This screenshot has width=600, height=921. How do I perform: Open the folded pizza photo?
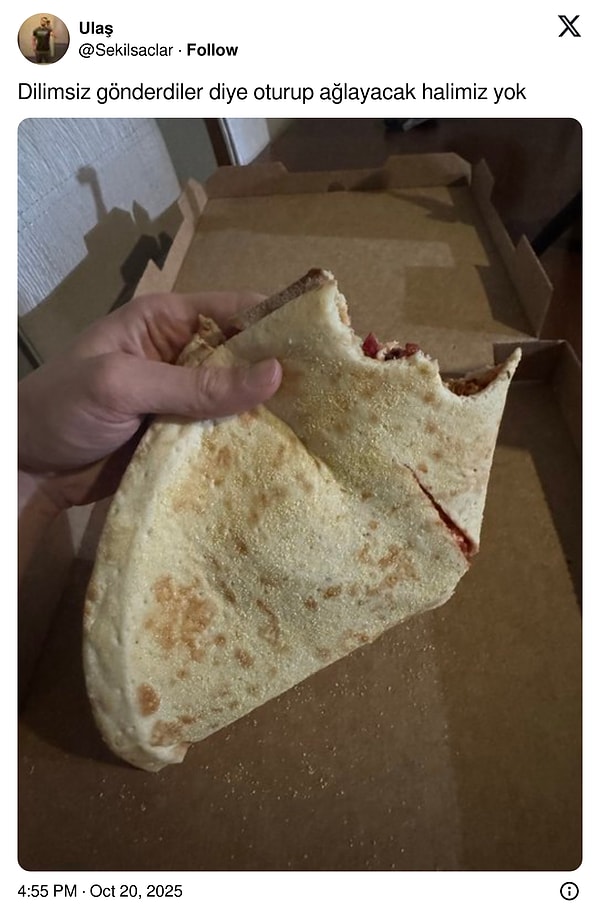pos(300,494)
